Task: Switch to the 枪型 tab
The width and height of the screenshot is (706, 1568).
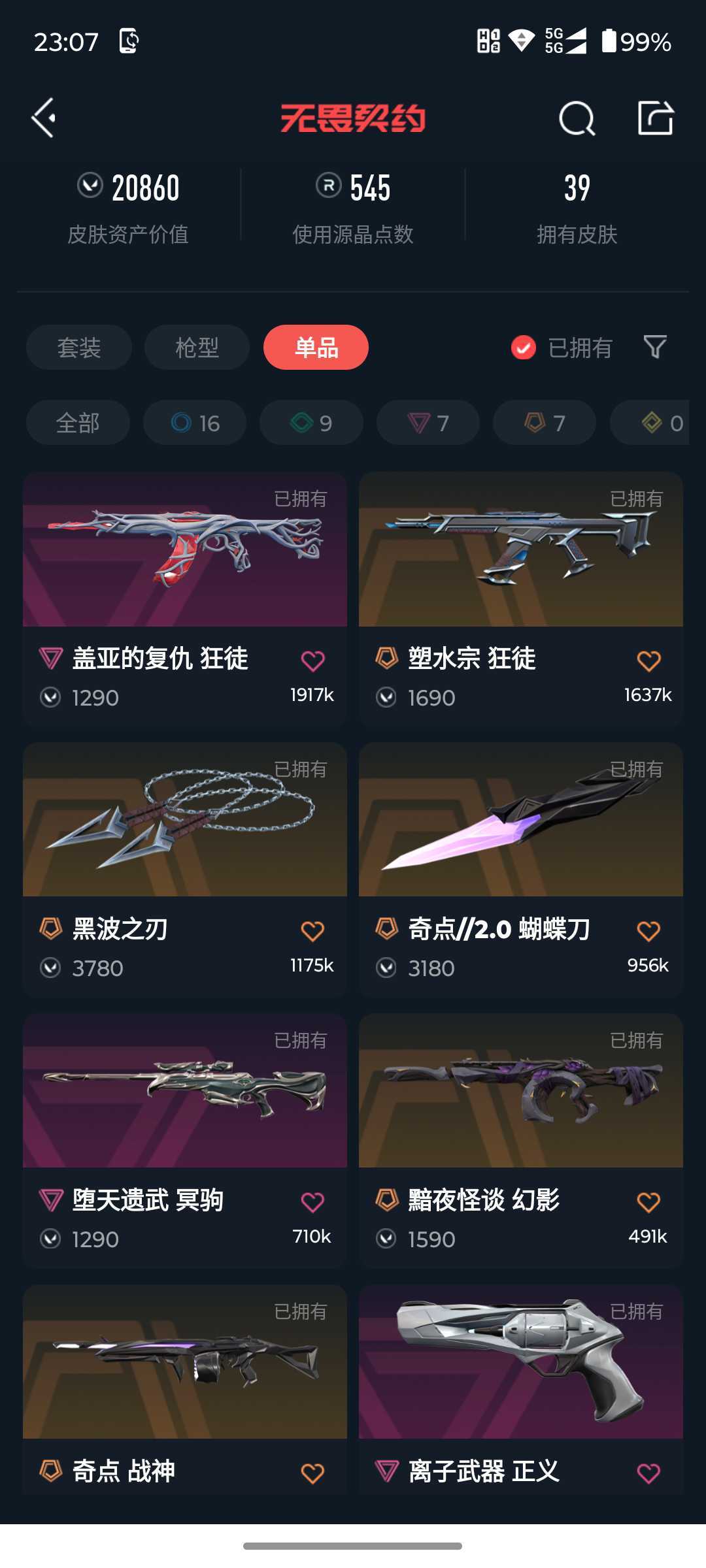Action: [x=197, y=347]
